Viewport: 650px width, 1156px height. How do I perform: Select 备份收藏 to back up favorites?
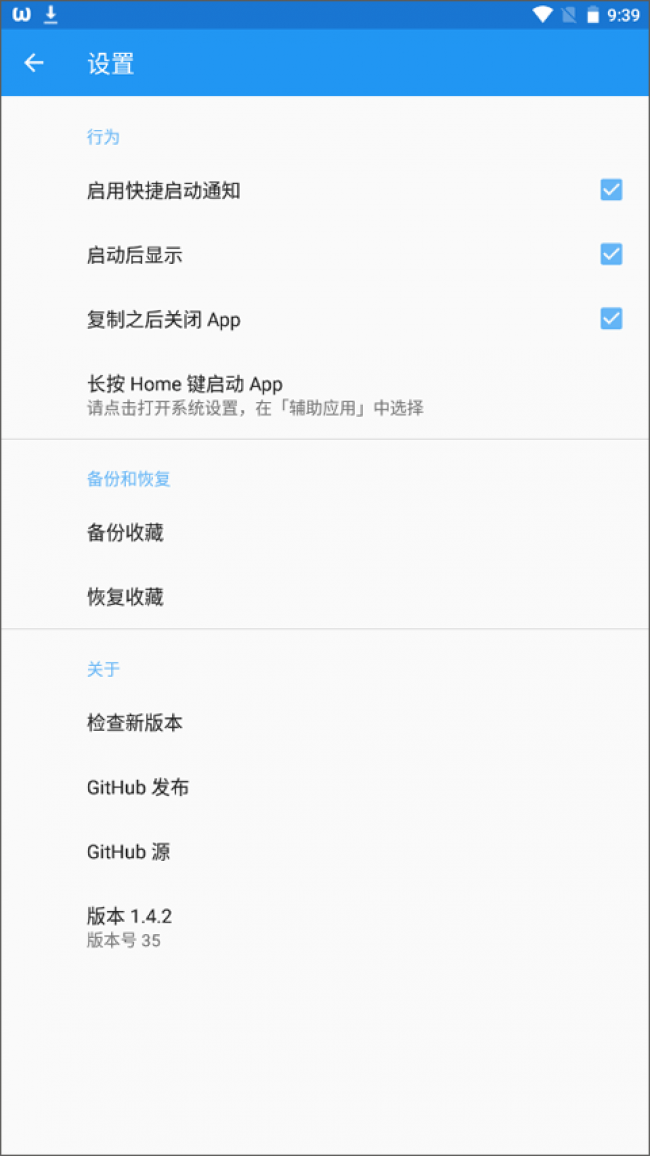point(125,533)
